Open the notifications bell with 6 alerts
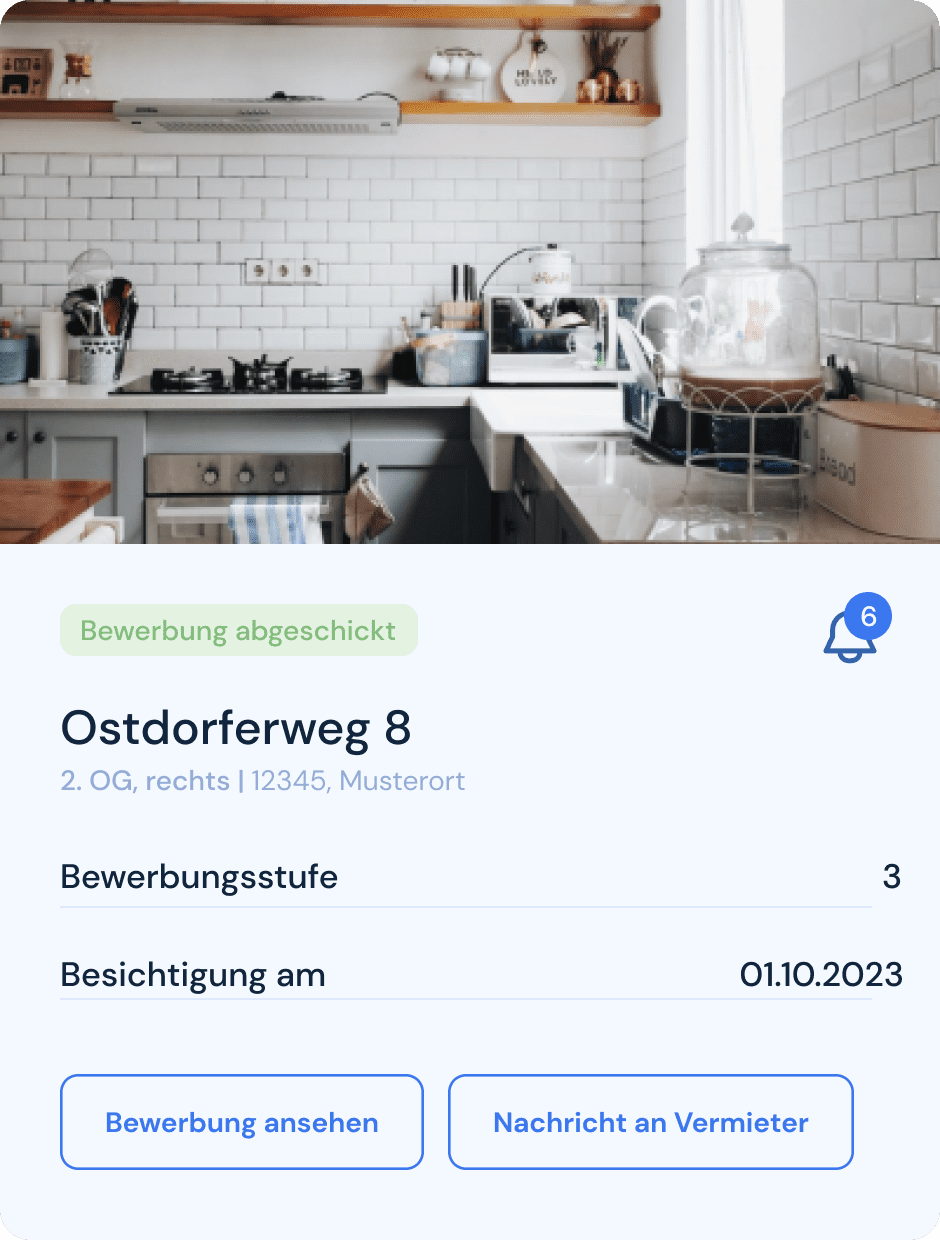Viewport: 940px width, 1240px height. click(x=852, y=633)
